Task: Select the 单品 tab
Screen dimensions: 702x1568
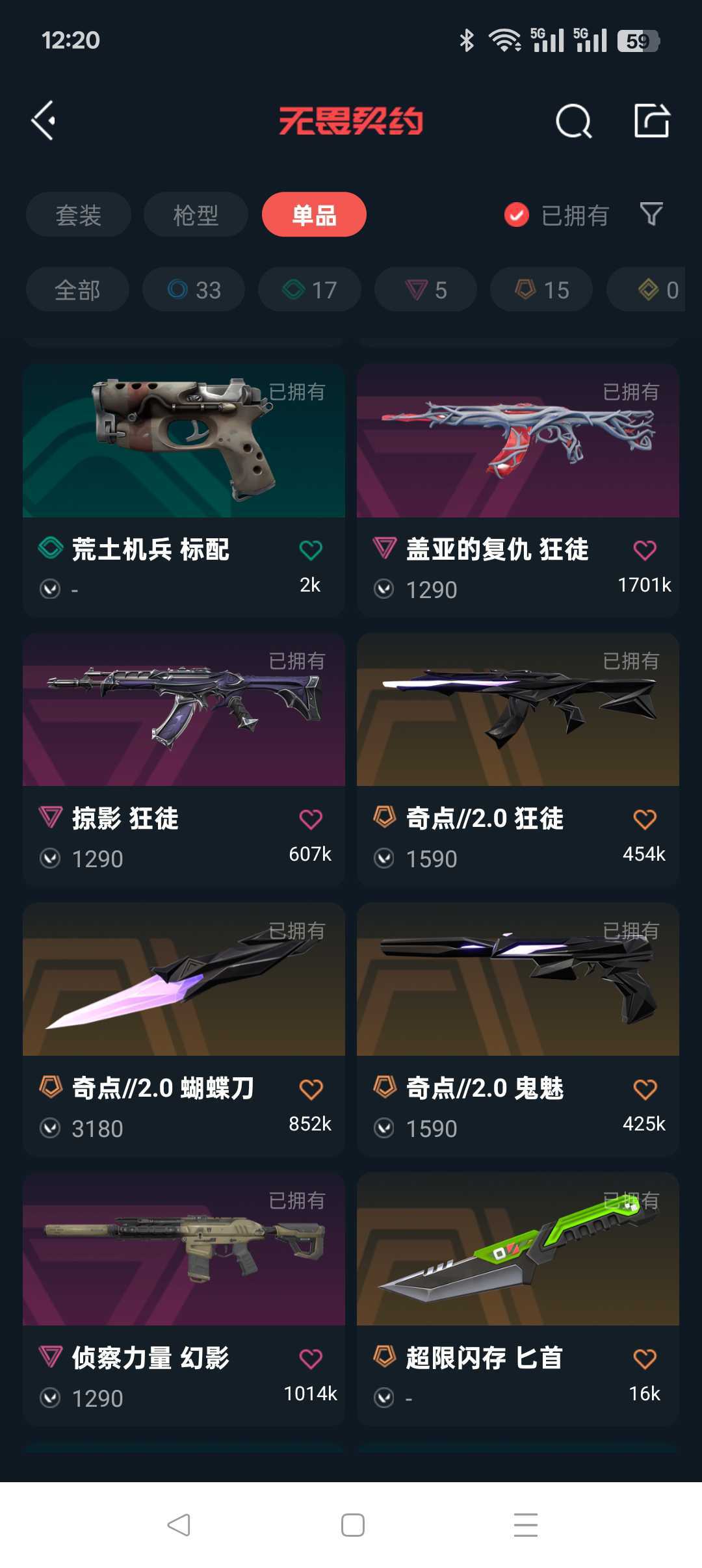Action: click(314, 215)
